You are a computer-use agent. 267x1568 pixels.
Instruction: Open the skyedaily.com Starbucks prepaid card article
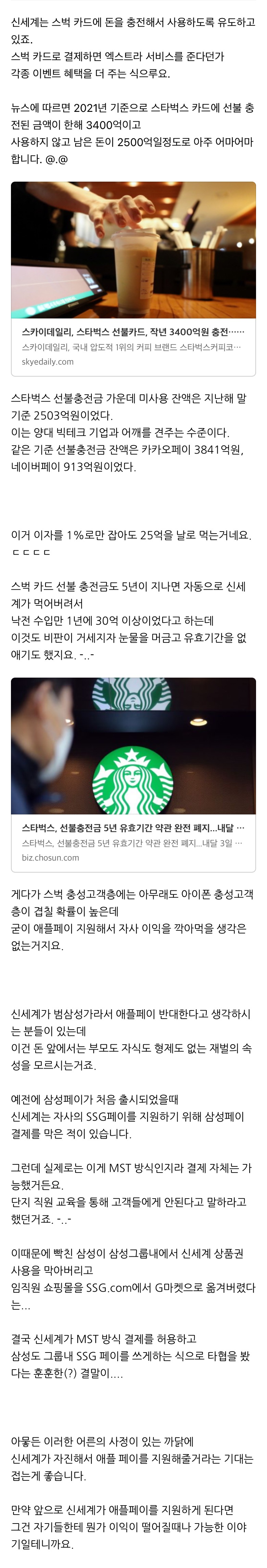(133, 332)
